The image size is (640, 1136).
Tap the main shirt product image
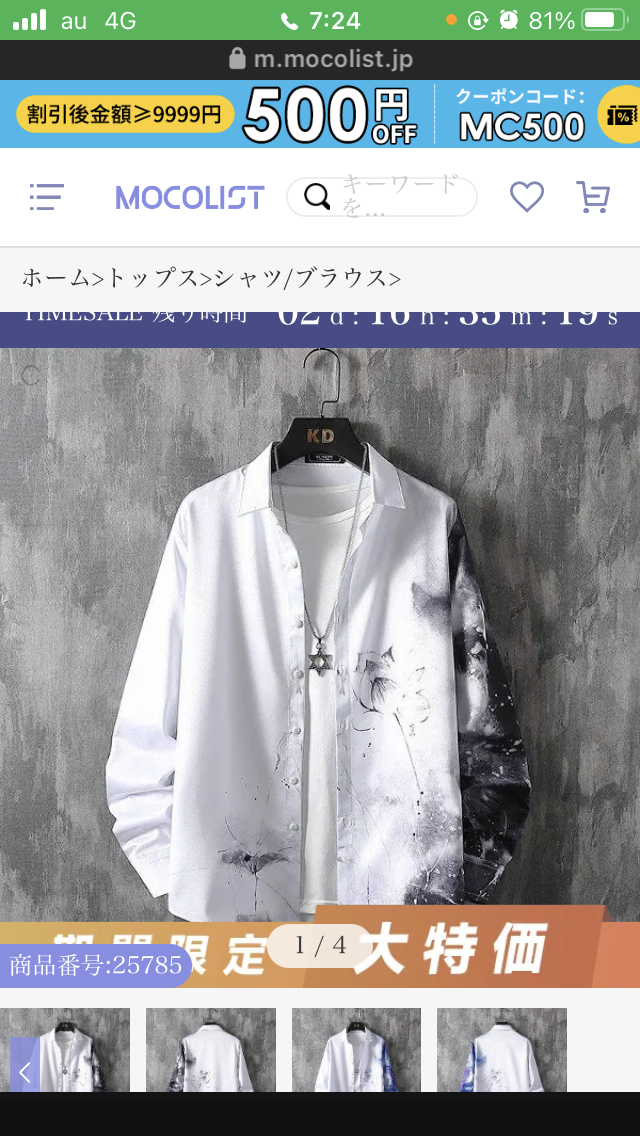(320, 634)
